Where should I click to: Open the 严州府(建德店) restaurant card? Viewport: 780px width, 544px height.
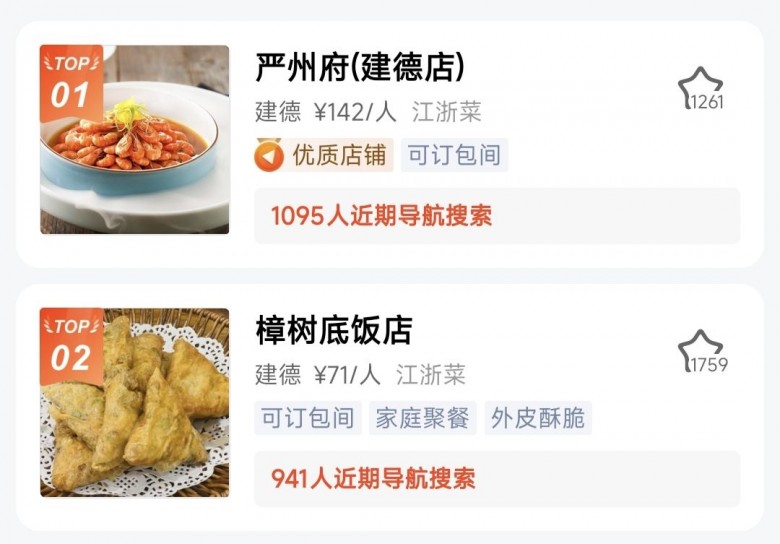pyautogui.click(x=360, y=68)
